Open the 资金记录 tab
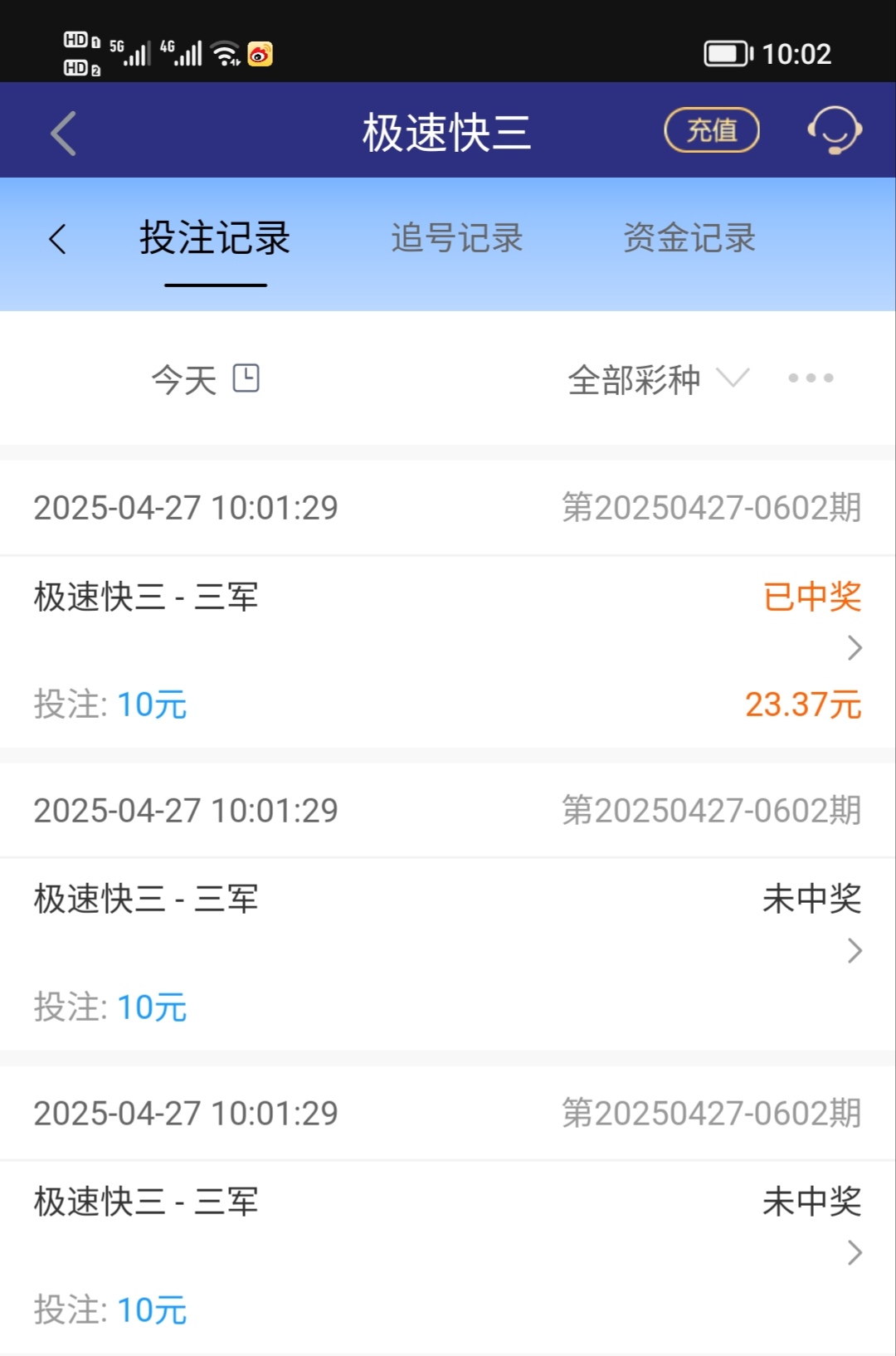Viewport: 896px width, 1356px height. click(689, 238)
